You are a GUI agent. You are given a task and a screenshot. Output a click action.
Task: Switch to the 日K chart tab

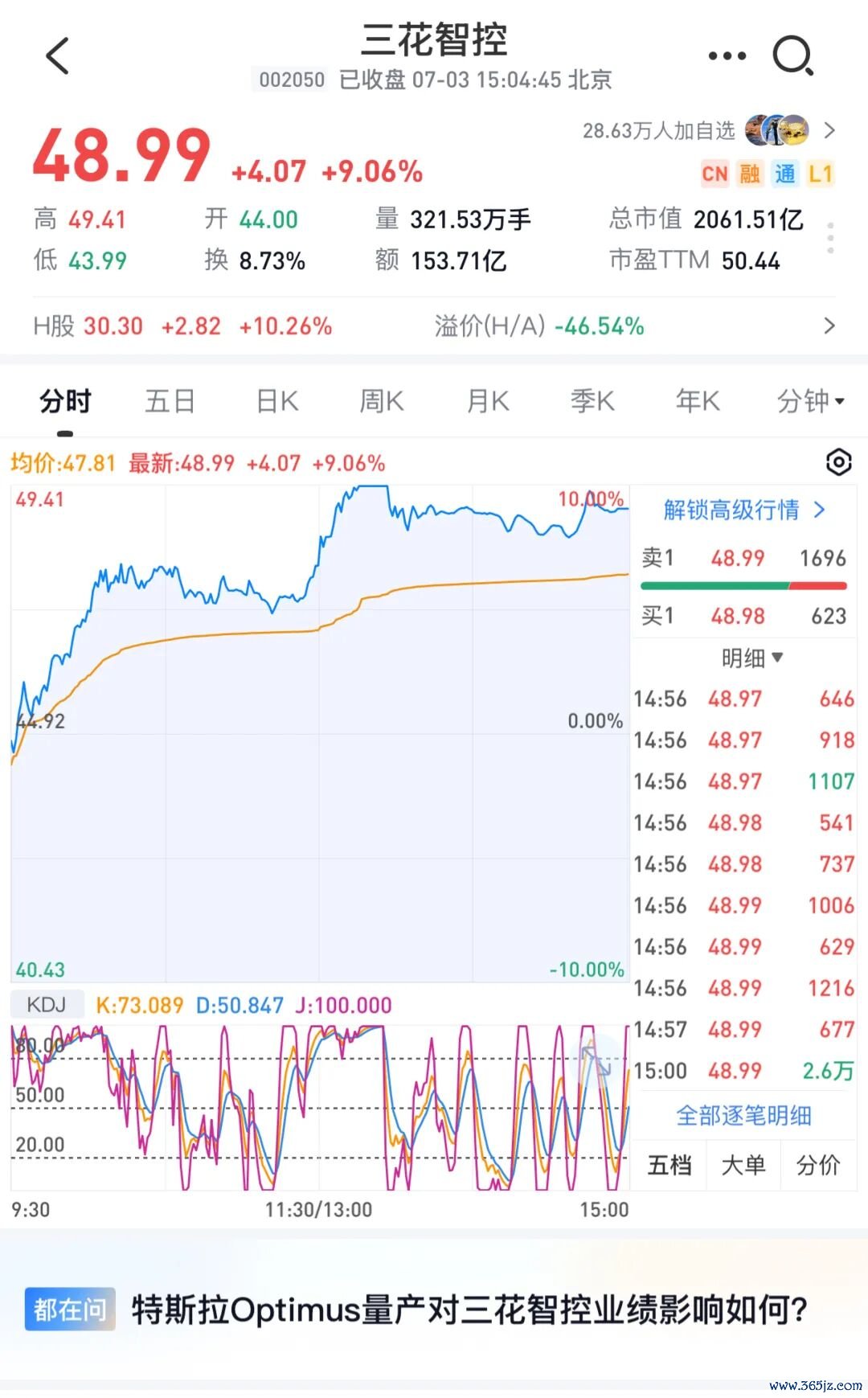(x=277, y=400)
